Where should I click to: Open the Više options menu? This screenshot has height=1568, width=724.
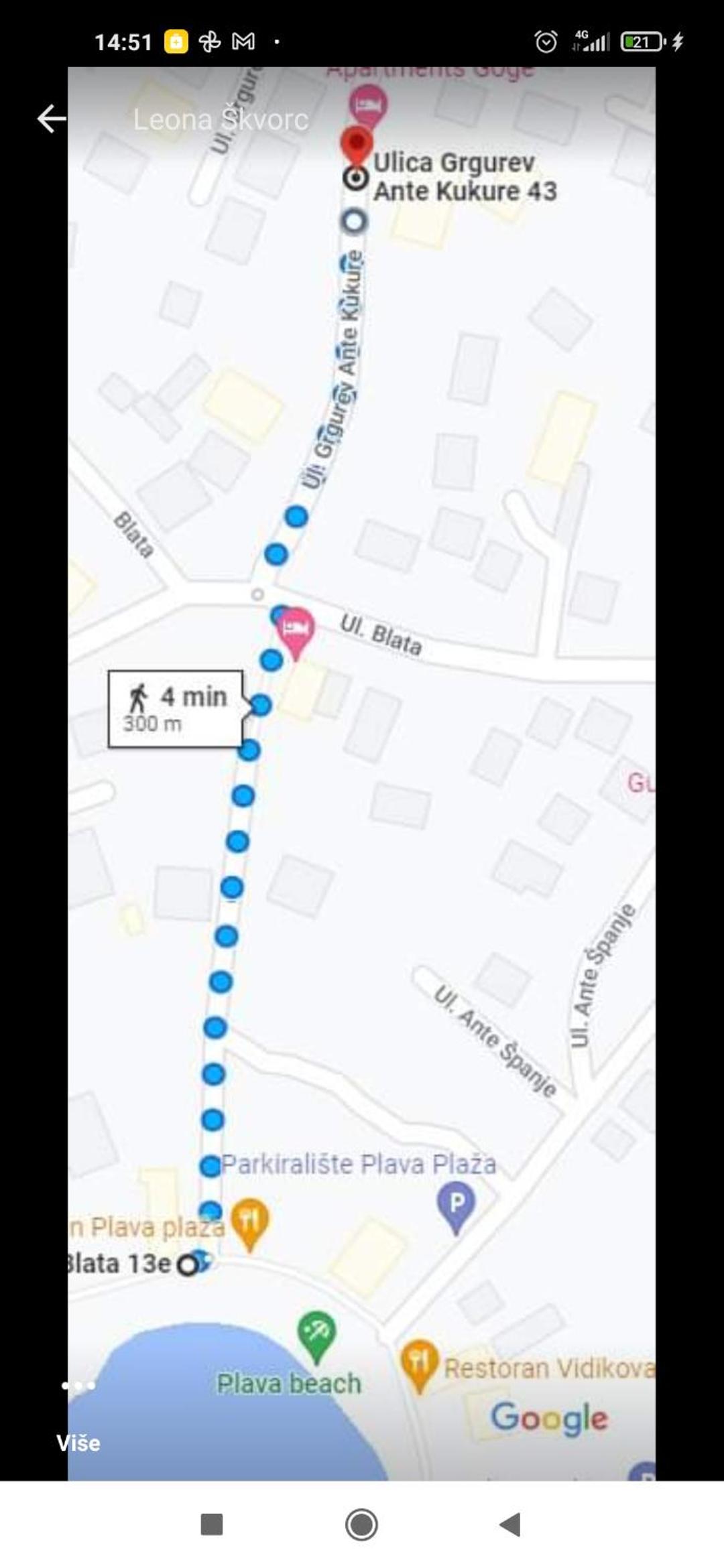(x=78, y=1414)
